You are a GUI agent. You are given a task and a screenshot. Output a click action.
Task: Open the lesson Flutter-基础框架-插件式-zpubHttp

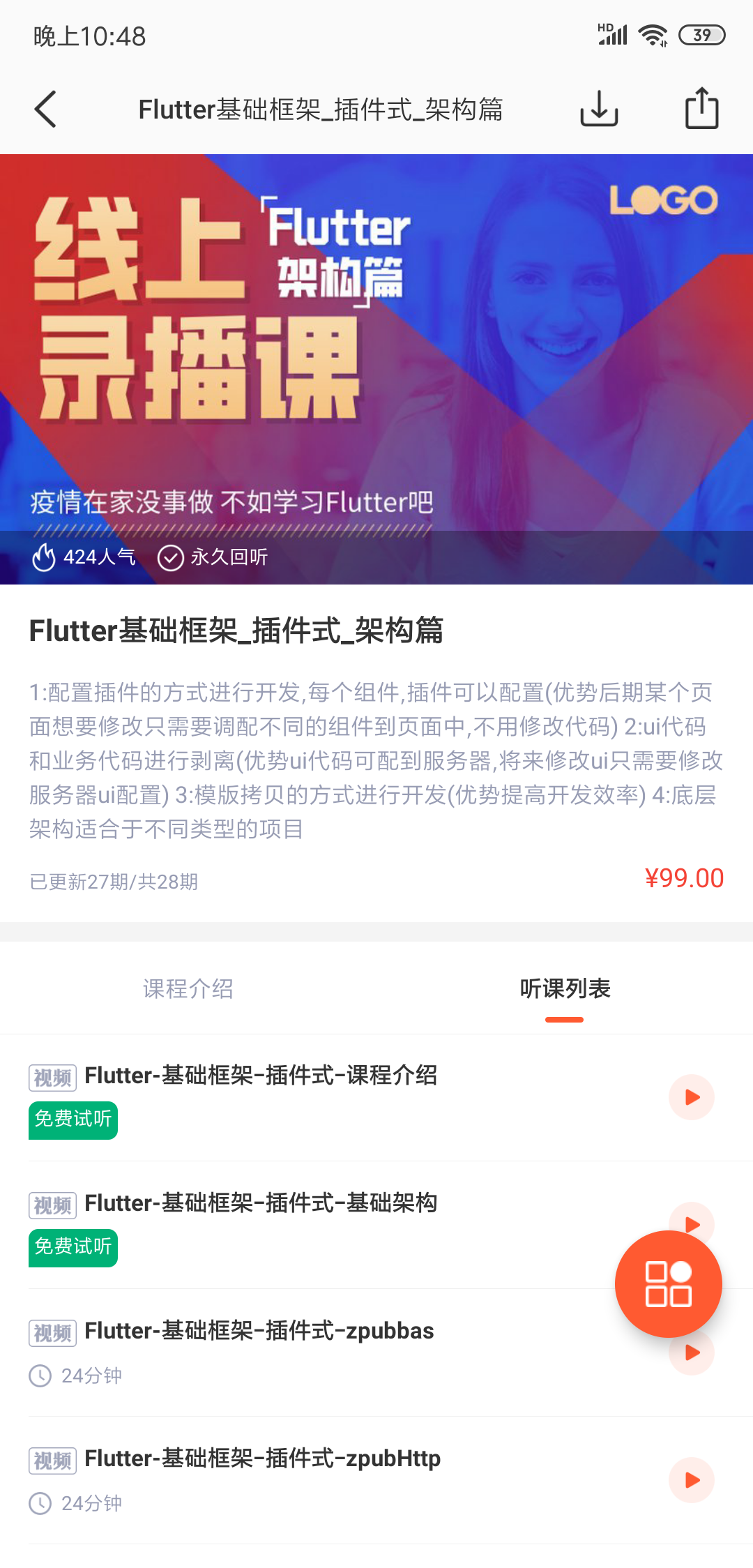262,1458
